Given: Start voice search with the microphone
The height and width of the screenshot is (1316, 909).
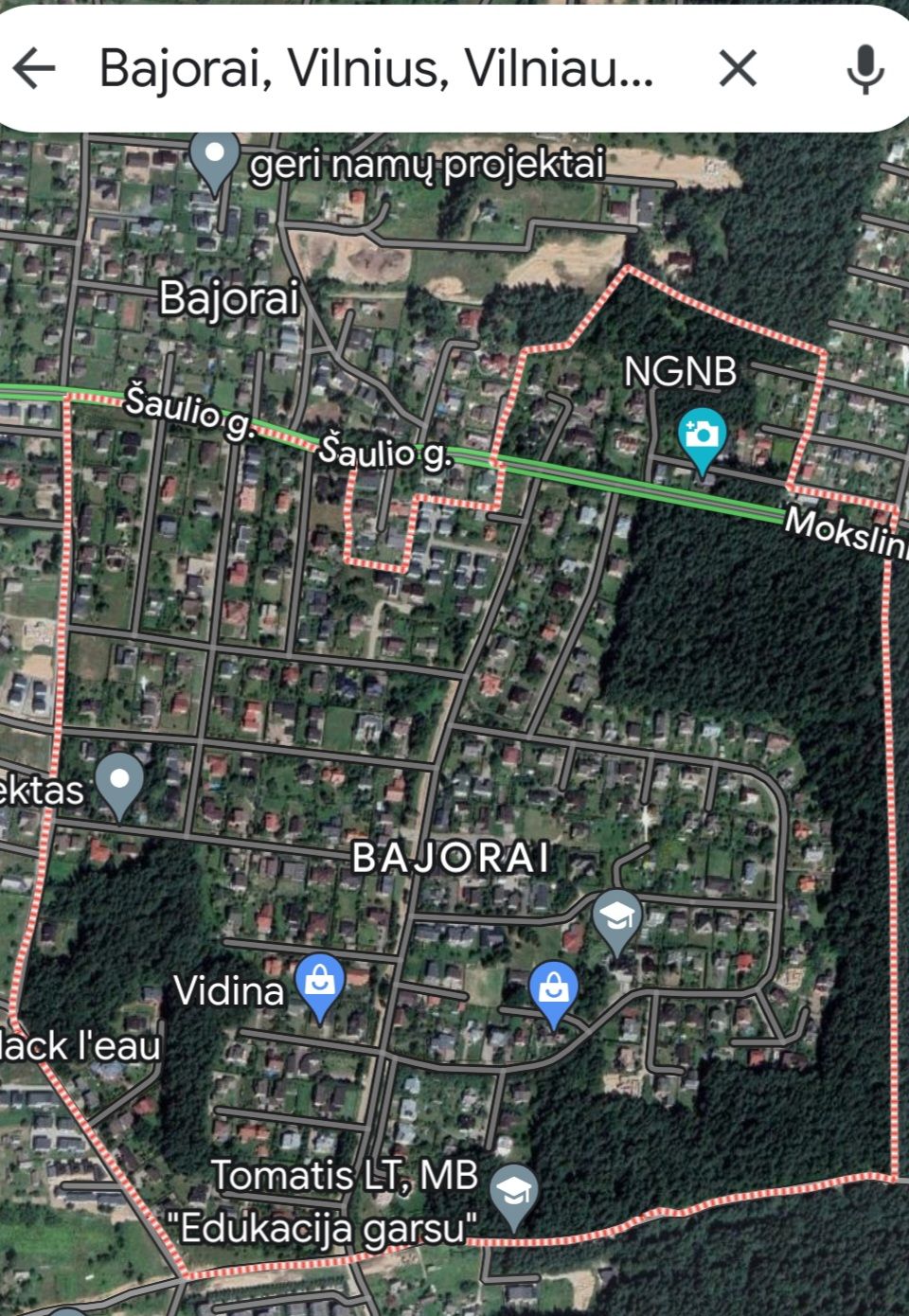Looking at the screenshot, I should pyautogui.click(x=864, y=68).
